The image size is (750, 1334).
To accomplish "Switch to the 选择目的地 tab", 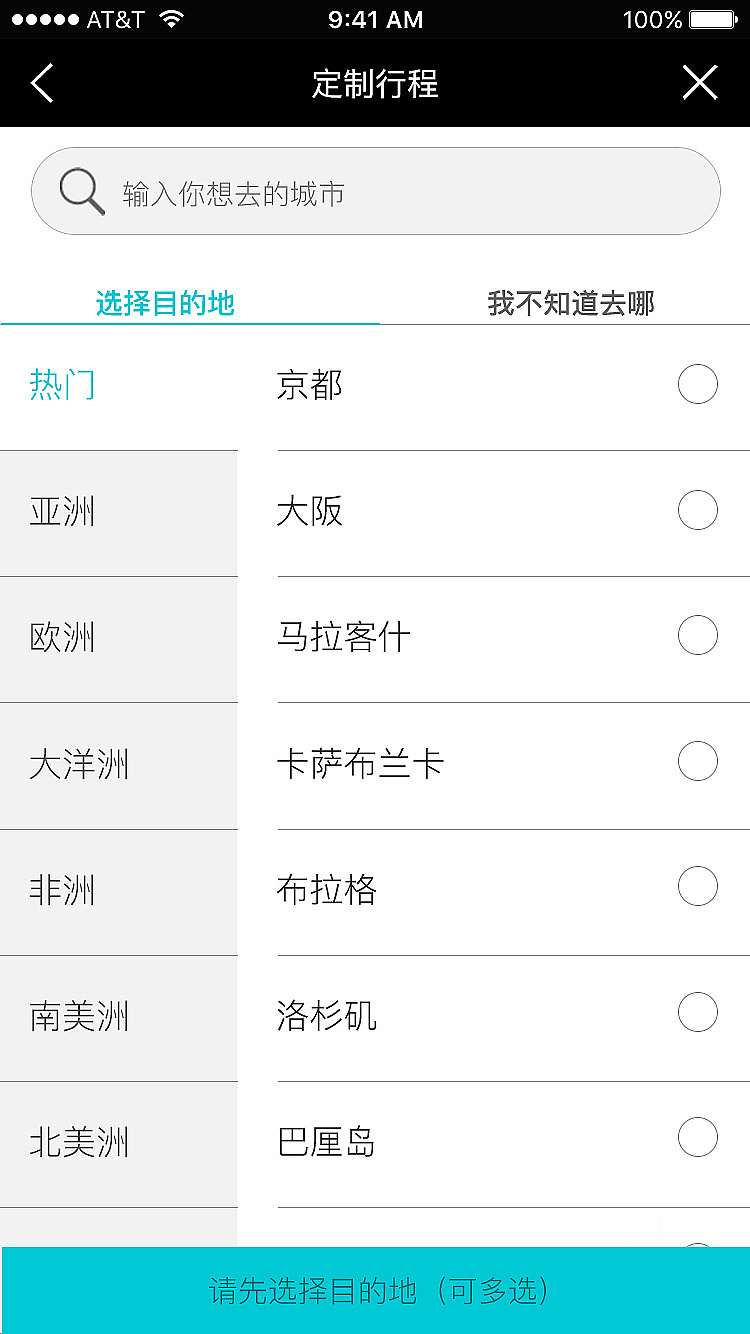I will point(164,304).
